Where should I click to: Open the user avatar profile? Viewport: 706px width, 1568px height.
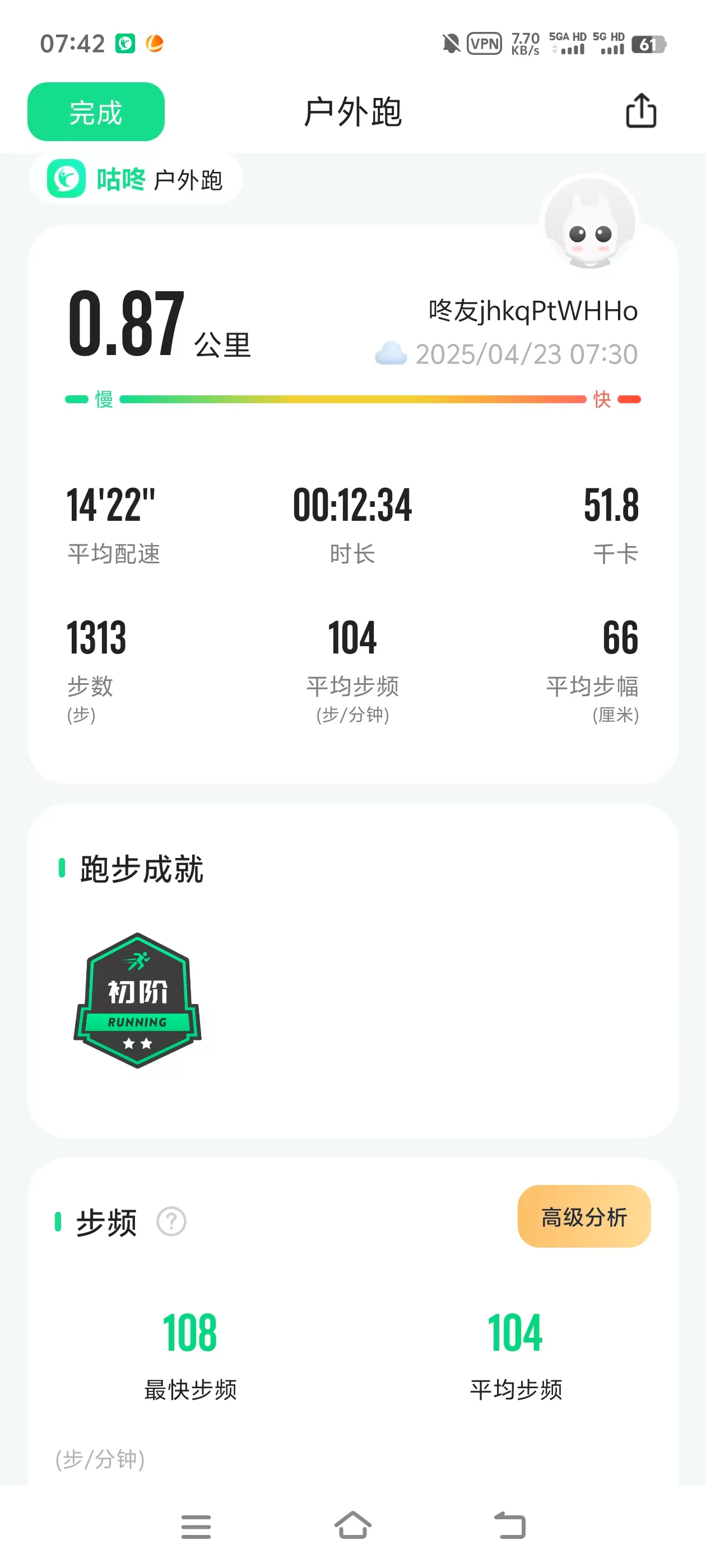coord(589,225)
